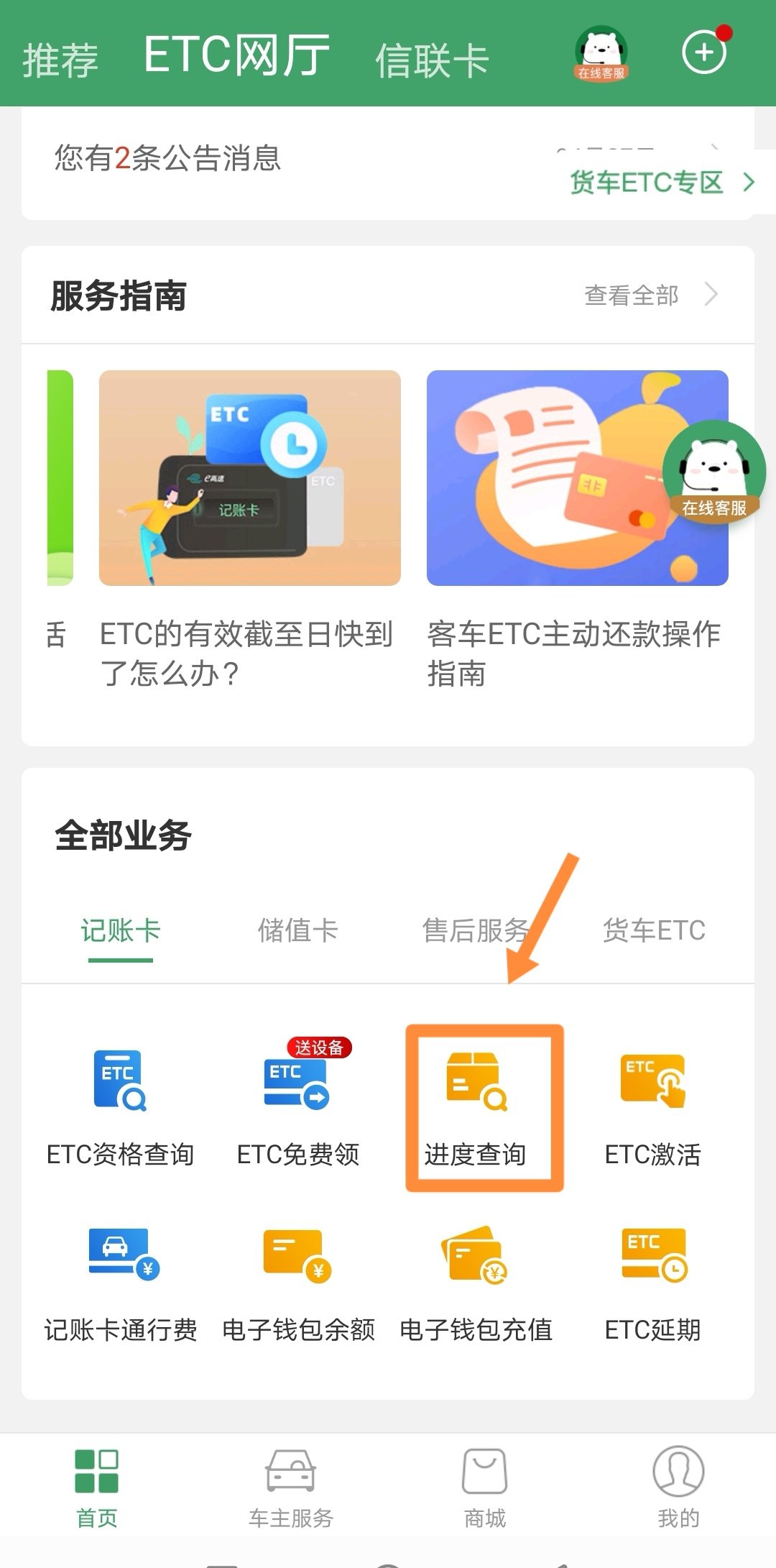The image size is (776, 1568).
Task: Open 在线客服 in the top bar
Action: pos(601,54)
